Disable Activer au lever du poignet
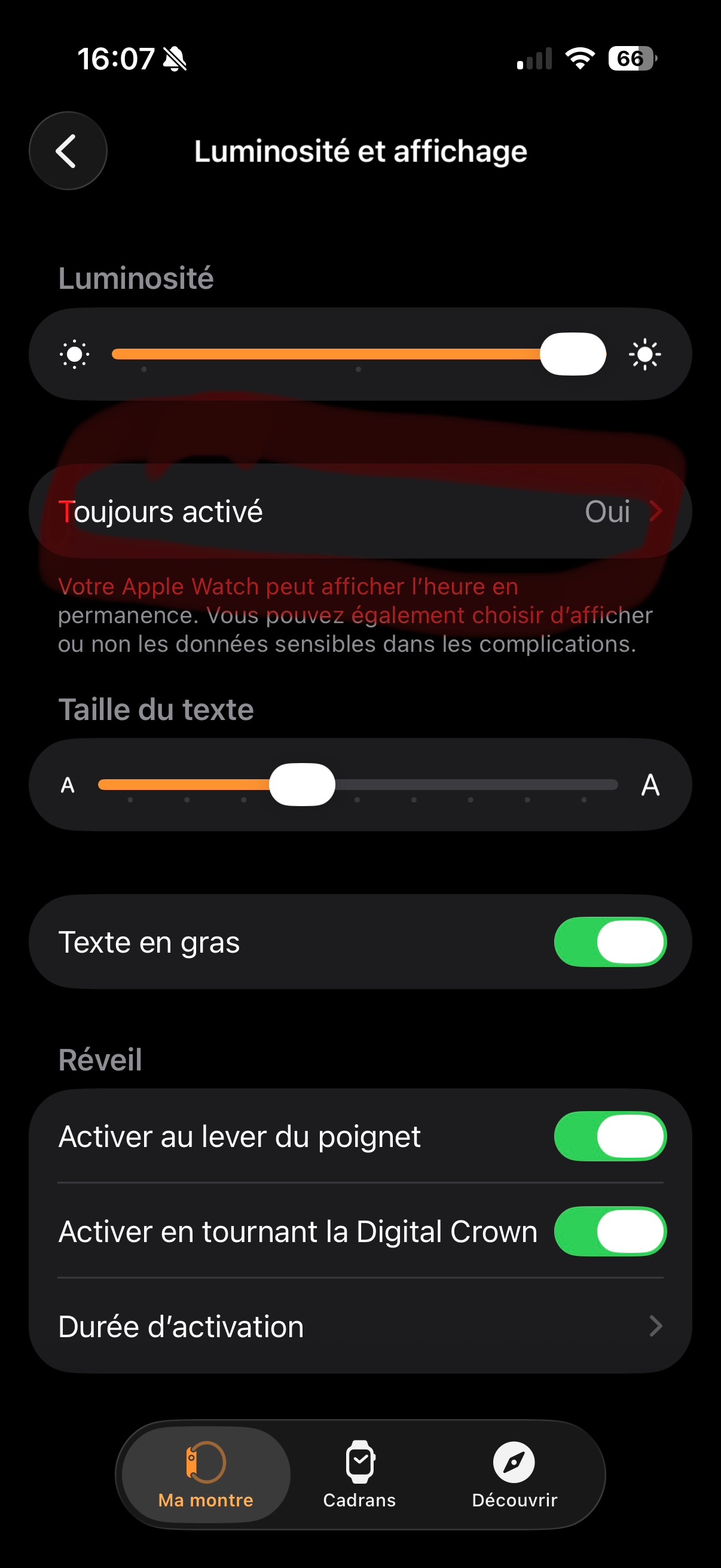Image resolution: width=721 pixels, height=1568 pixels. coord(610,1136)
